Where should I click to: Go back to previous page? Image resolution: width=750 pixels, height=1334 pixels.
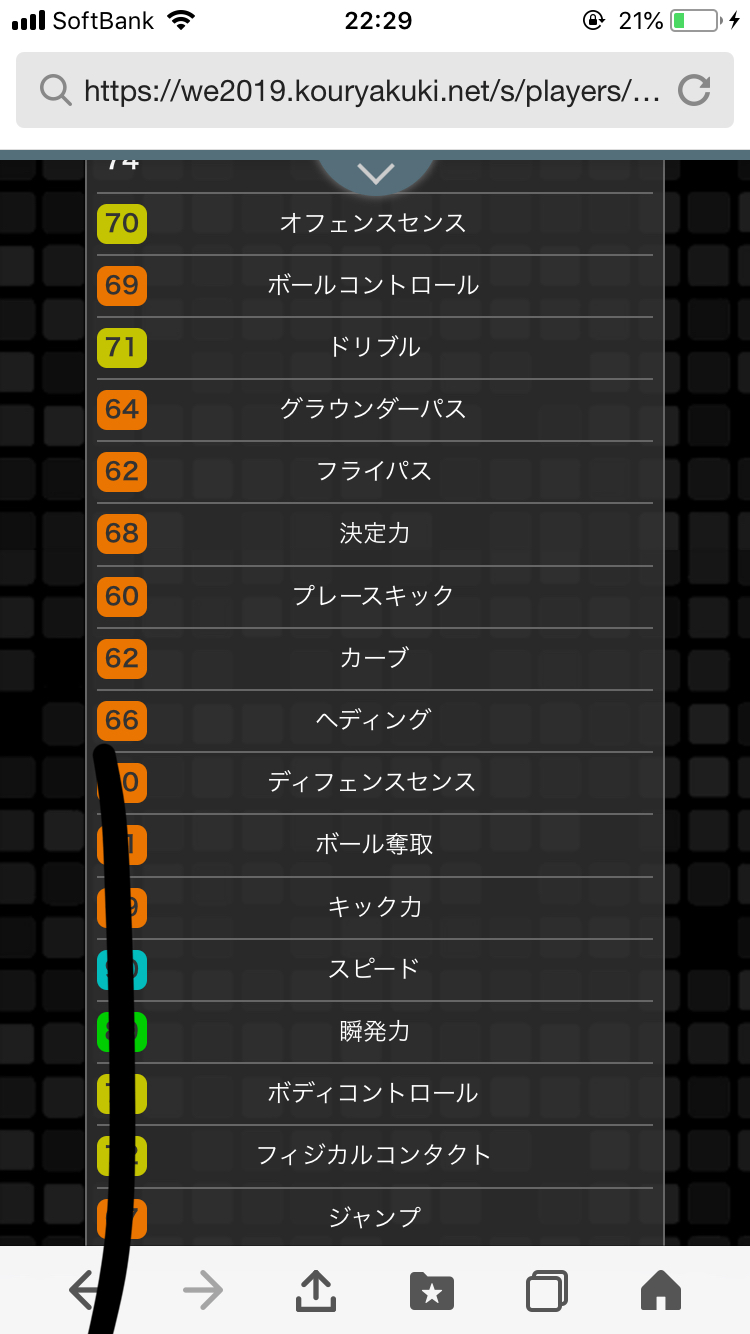pos(84,1291)
